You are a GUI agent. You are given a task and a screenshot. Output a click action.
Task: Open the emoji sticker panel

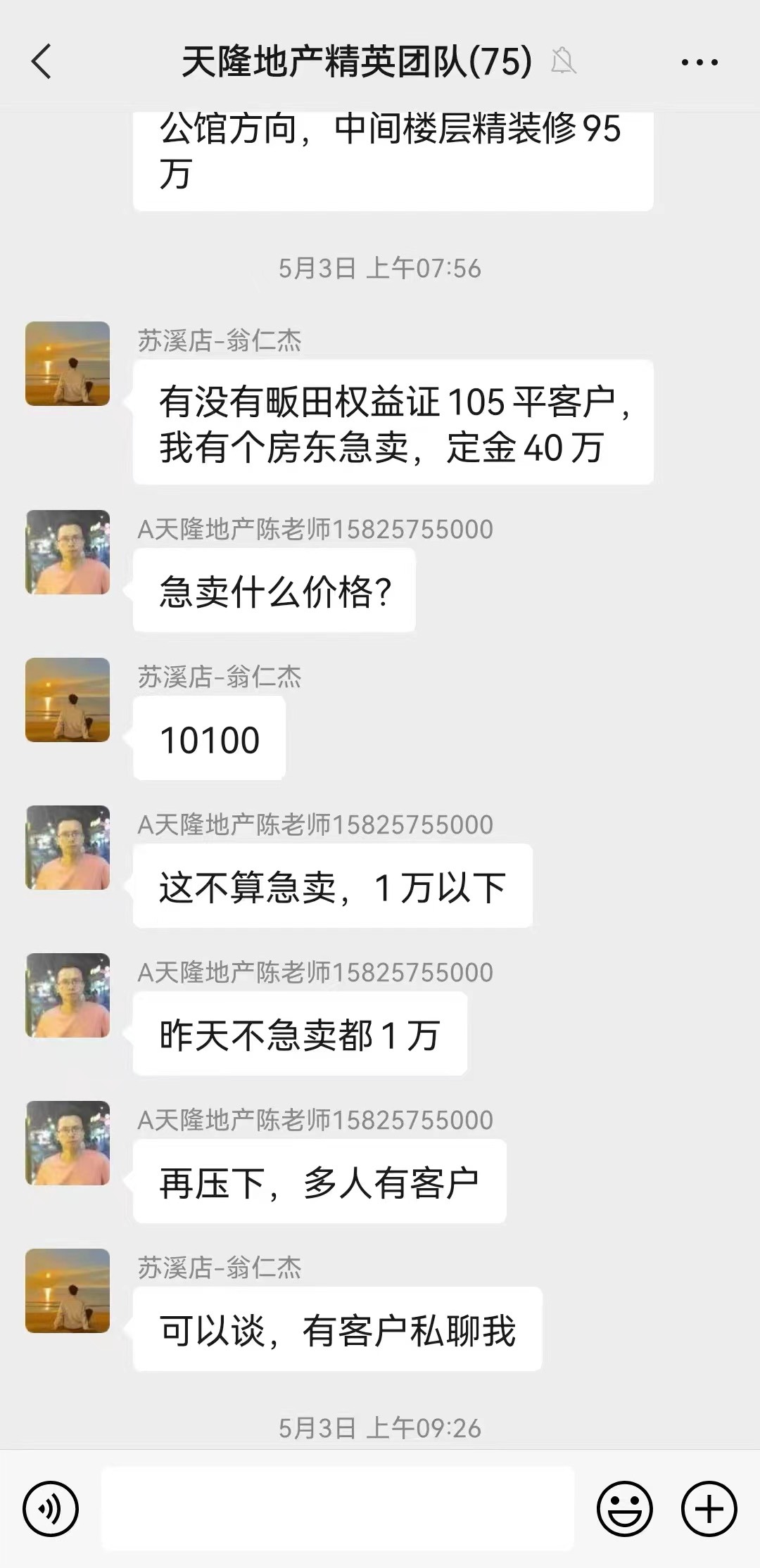pyautogui.click(x=624, y=1509)
